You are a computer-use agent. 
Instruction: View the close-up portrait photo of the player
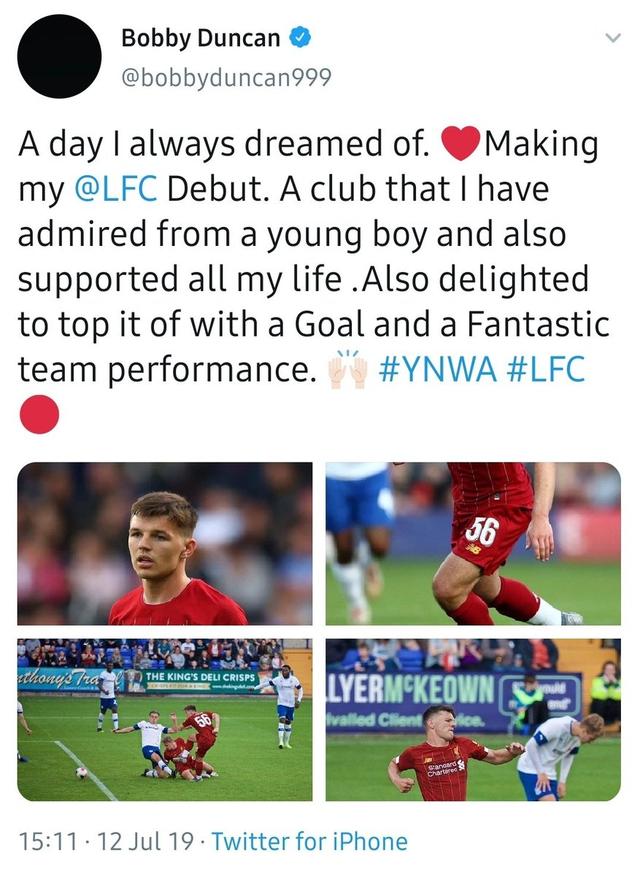pyautogui.click(x=166, y=544)
